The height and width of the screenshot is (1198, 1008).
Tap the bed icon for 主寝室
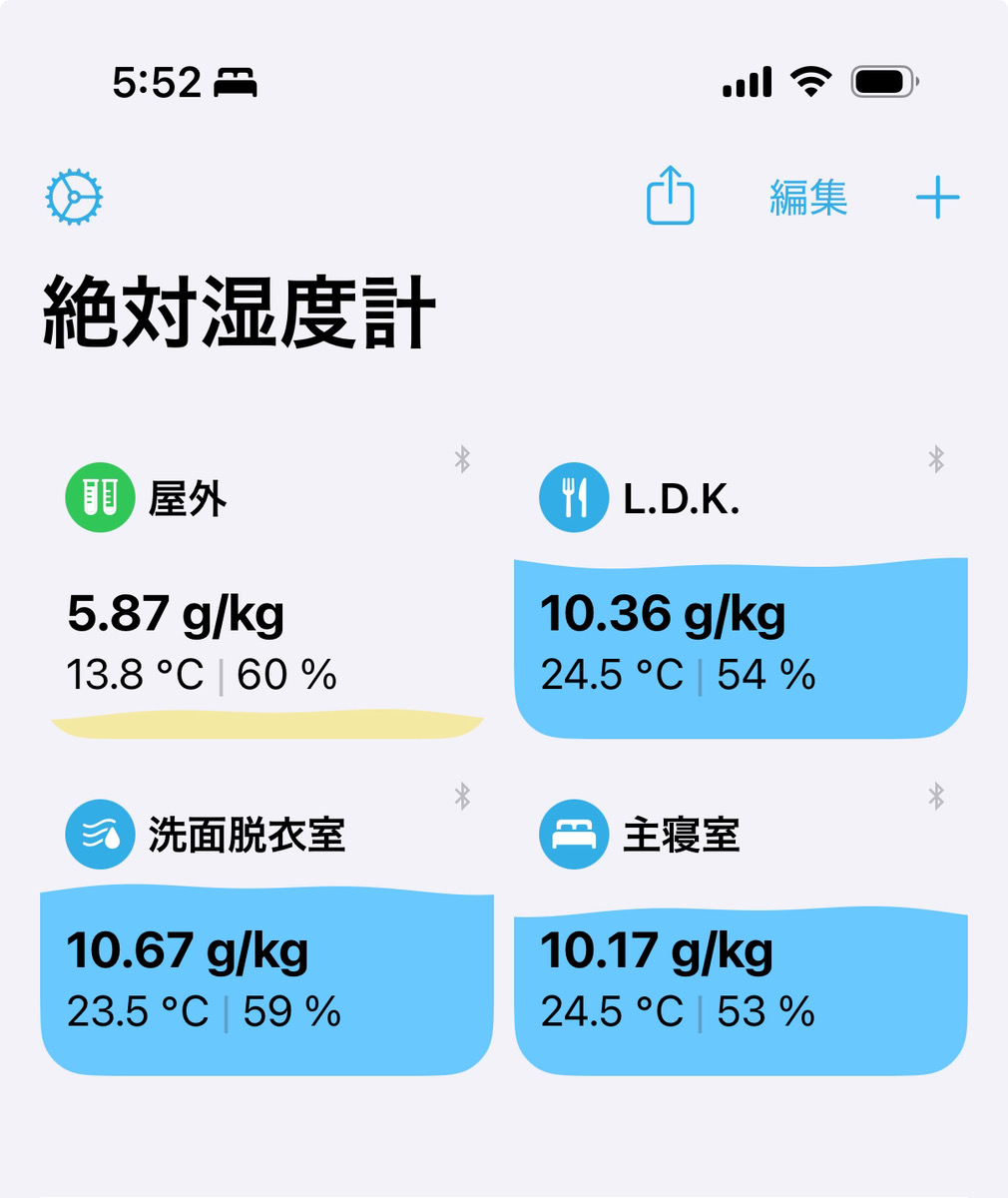[x=572, y=833]
